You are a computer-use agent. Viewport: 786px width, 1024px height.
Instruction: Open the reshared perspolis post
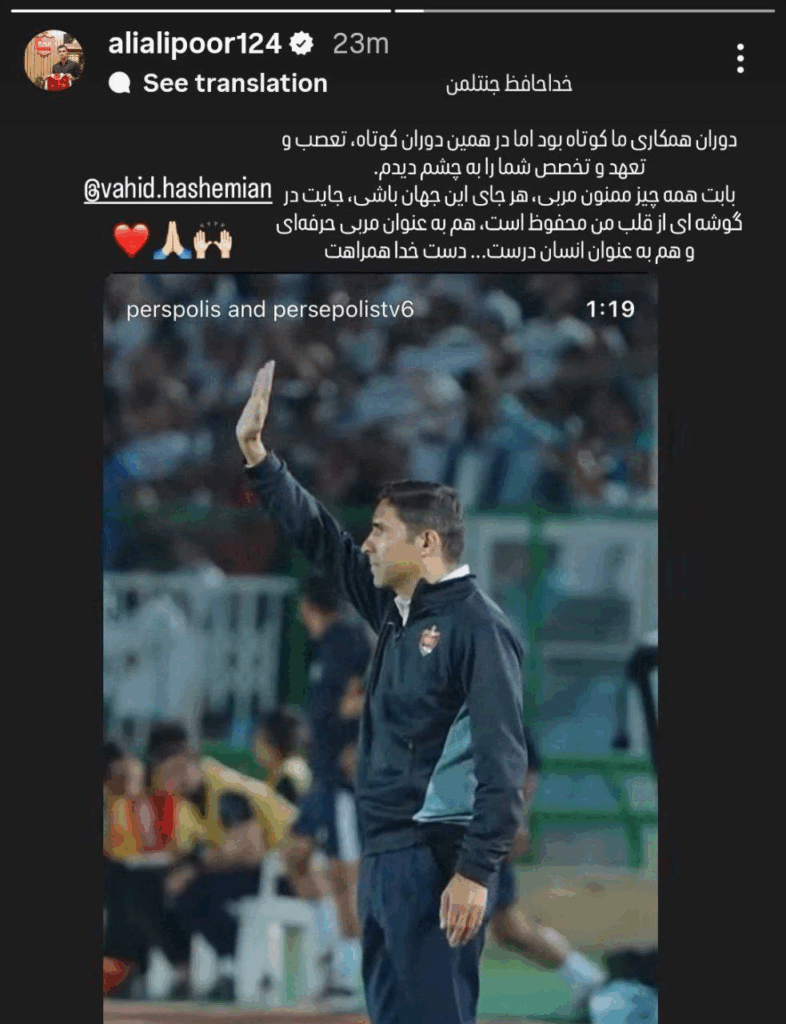pos(380,640)
